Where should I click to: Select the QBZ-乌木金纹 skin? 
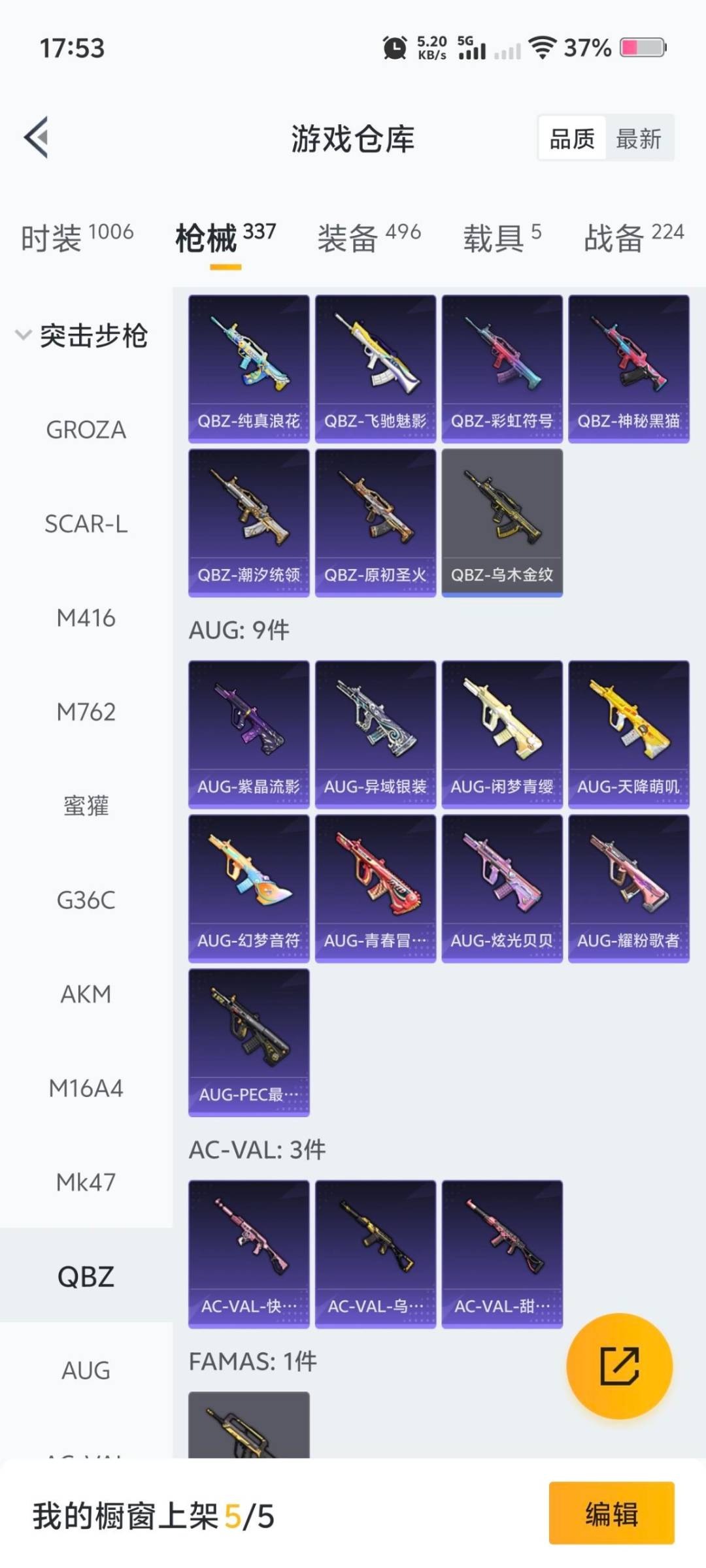502,523
